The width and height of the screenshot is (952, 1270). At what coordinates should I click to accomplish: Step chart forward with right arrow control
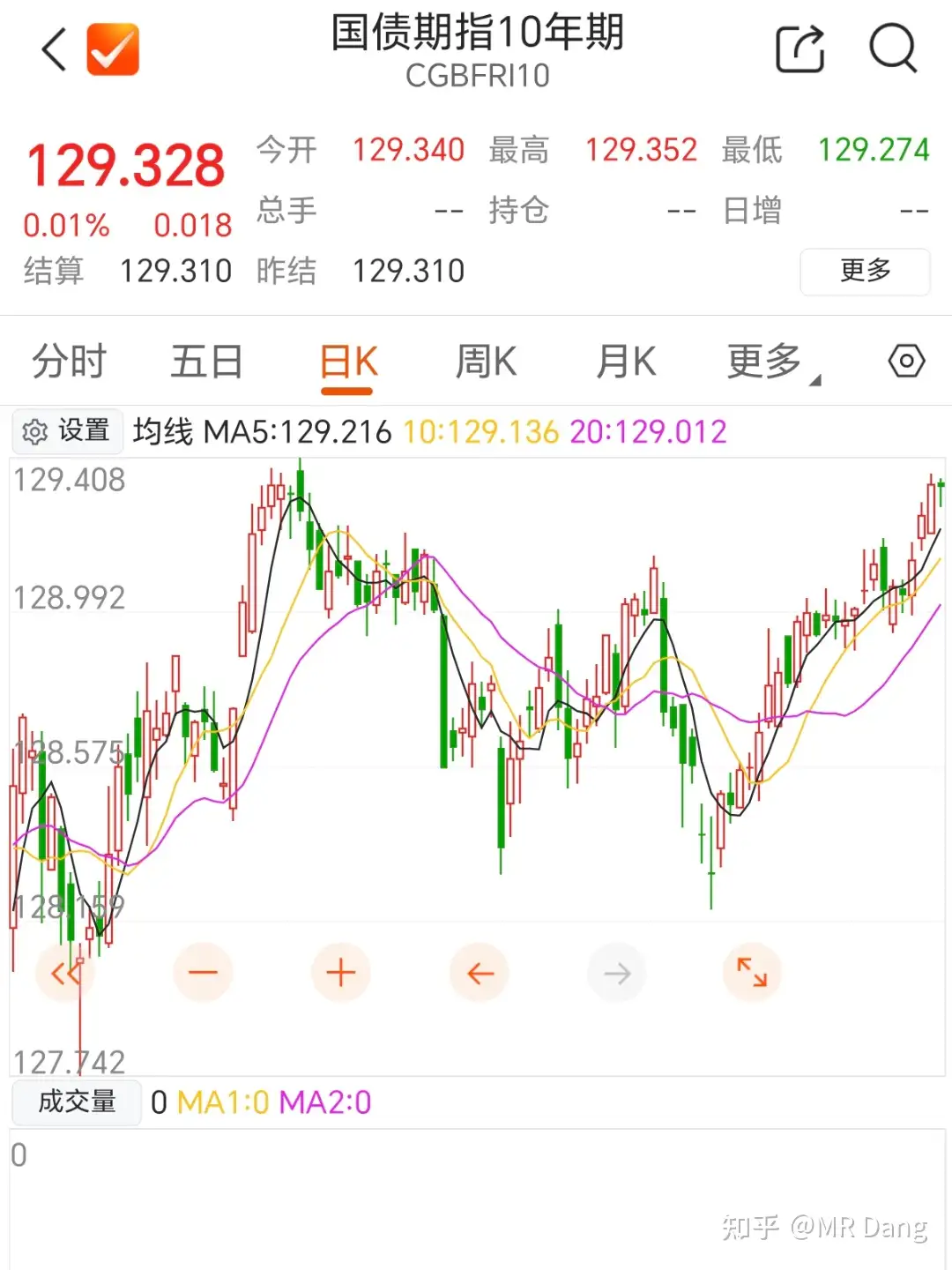point(615,972)
